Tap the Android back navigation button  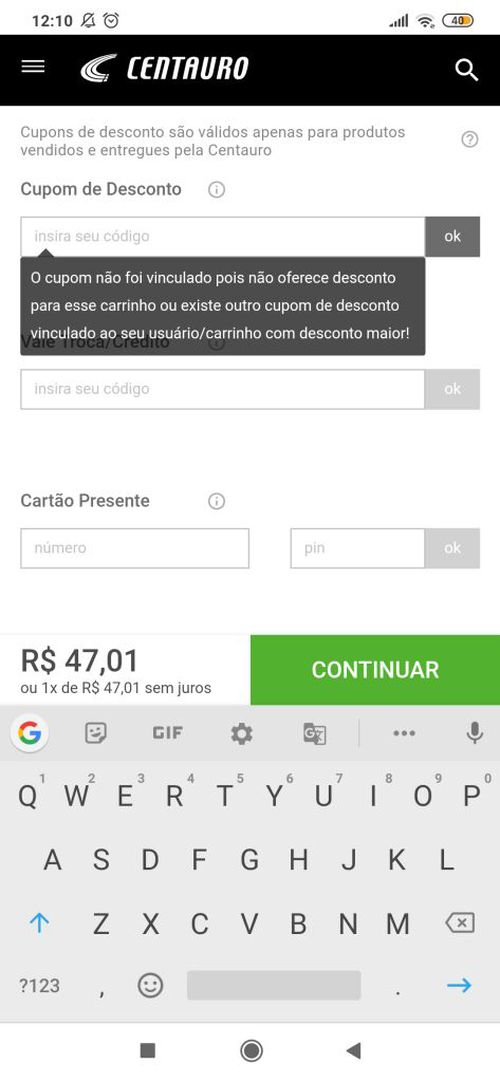tap(354, 1050)
